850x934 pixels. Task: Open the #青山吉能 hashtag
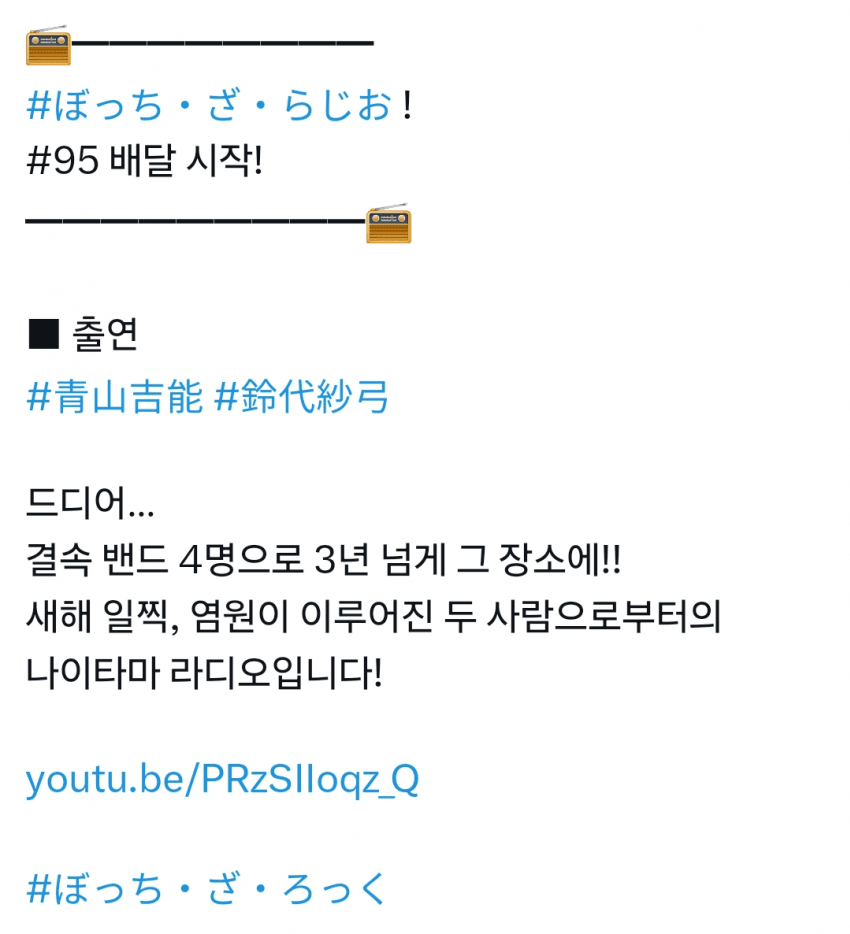115,398
